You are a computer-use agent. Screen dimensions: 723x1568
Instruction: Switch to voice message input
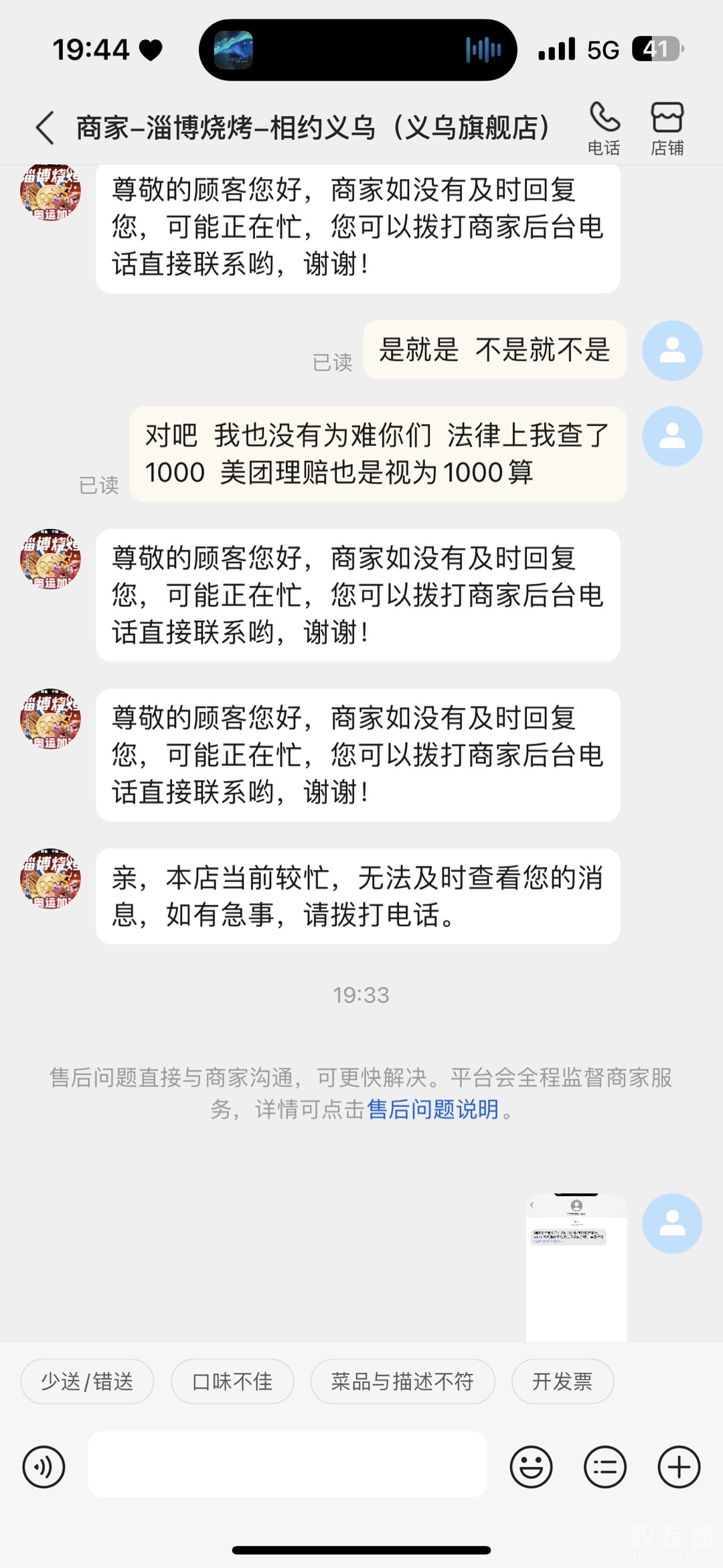click(x=44, y=1467)
